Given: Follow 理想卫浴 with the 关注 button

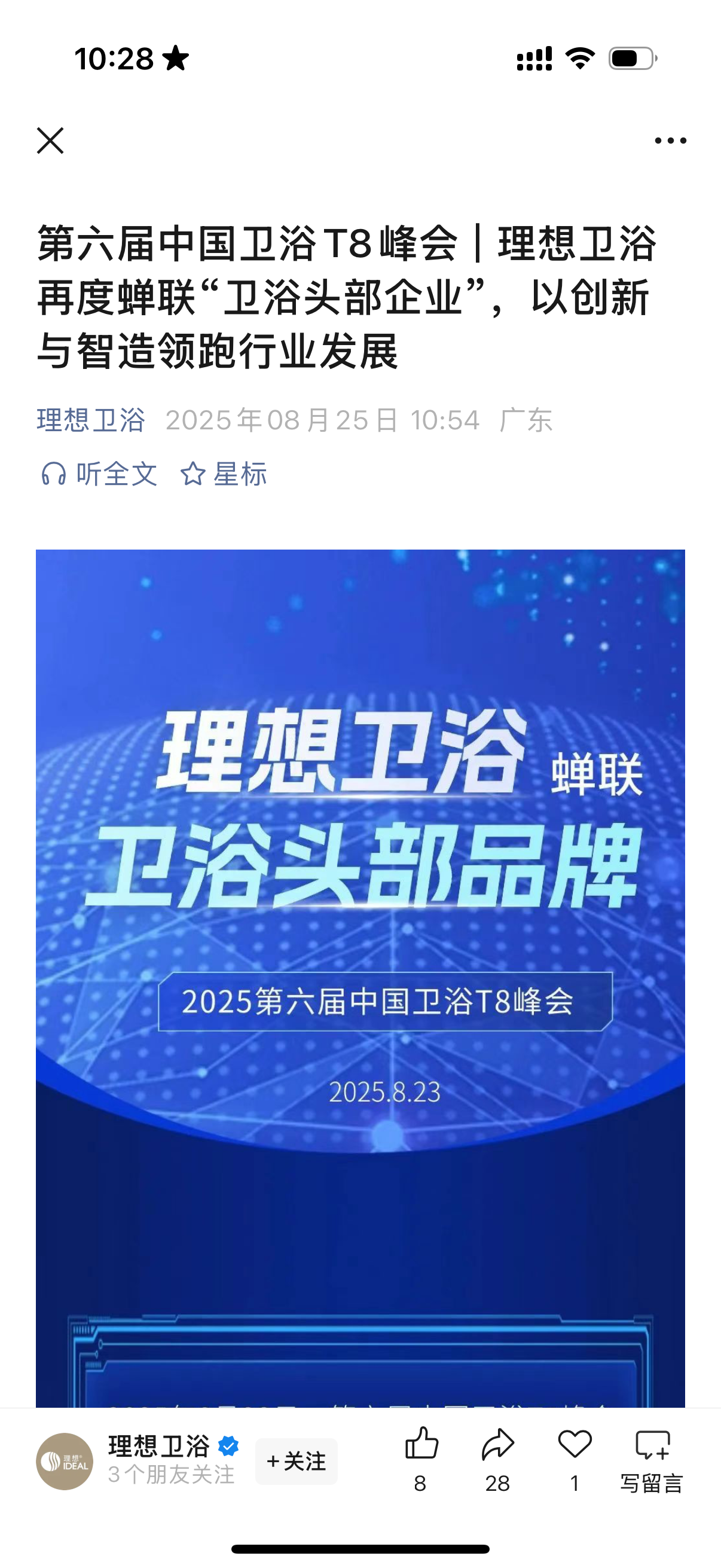Looking at the screenshot, I should tap(297, 1461).
